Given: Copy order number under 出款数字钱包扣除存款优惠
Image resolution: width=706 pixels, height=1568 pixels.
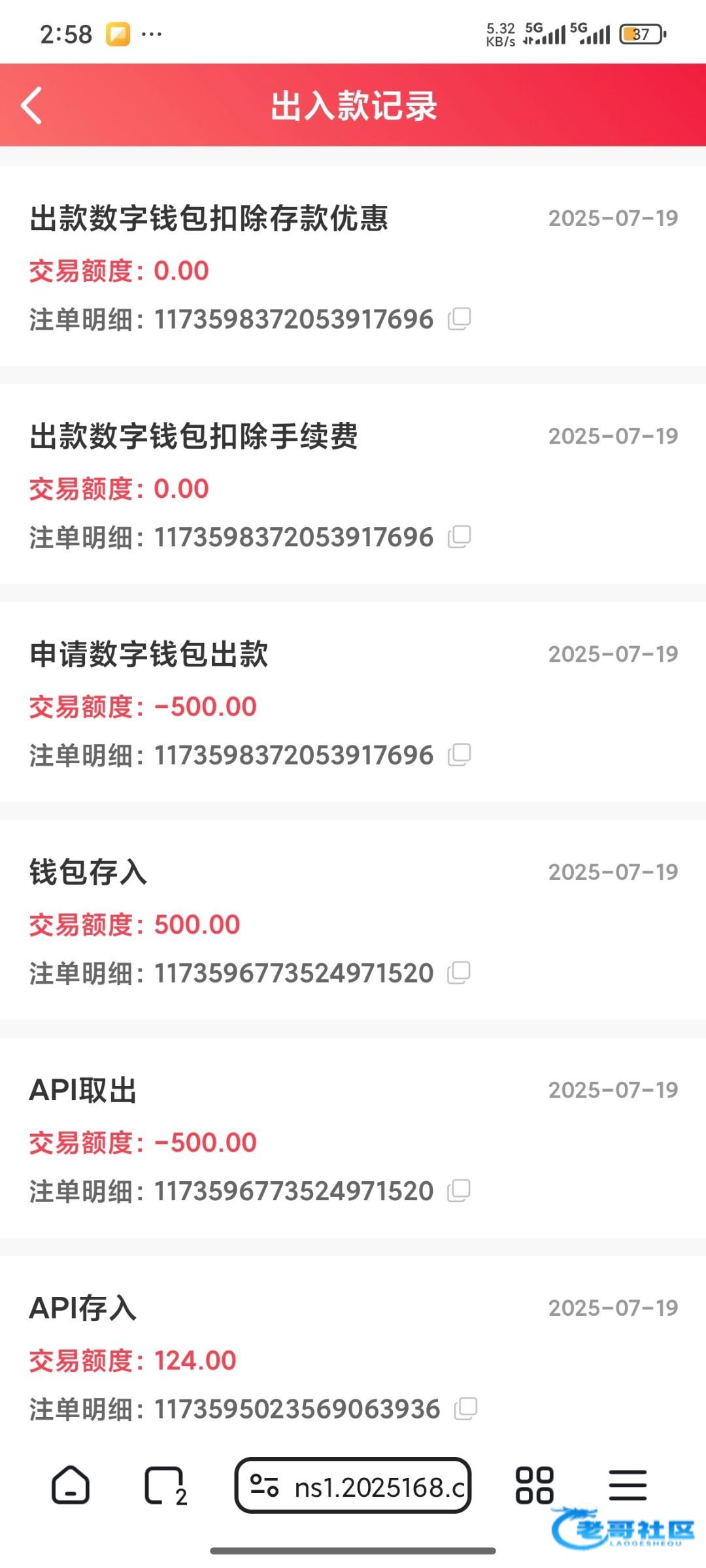Looking at the screenshot, I should pyautogui.click(x=459, y=319).
